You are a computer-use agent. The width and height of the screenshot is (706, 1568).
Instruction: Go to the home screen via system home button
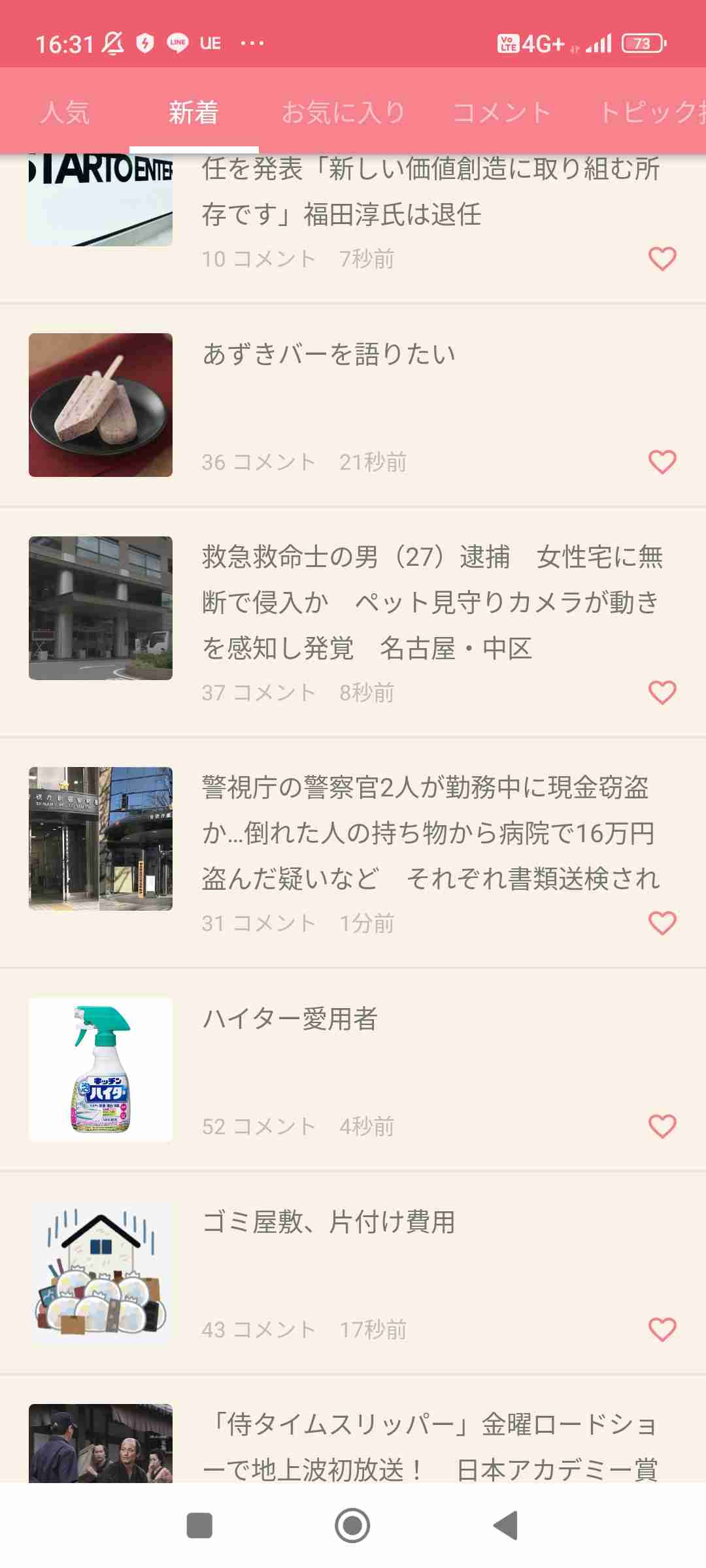352,1526
